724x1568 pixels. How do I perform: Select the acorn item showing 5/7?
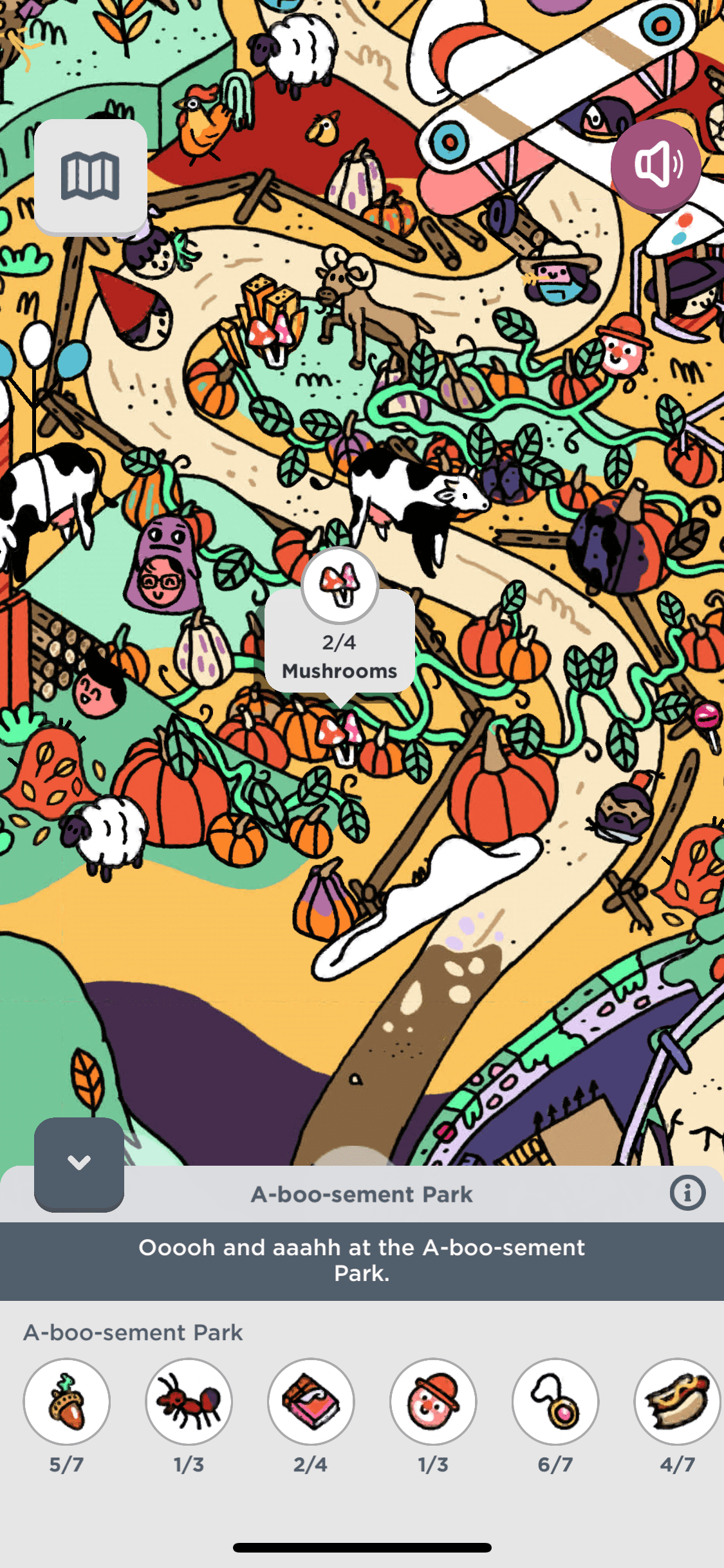tap(67, 1401)
